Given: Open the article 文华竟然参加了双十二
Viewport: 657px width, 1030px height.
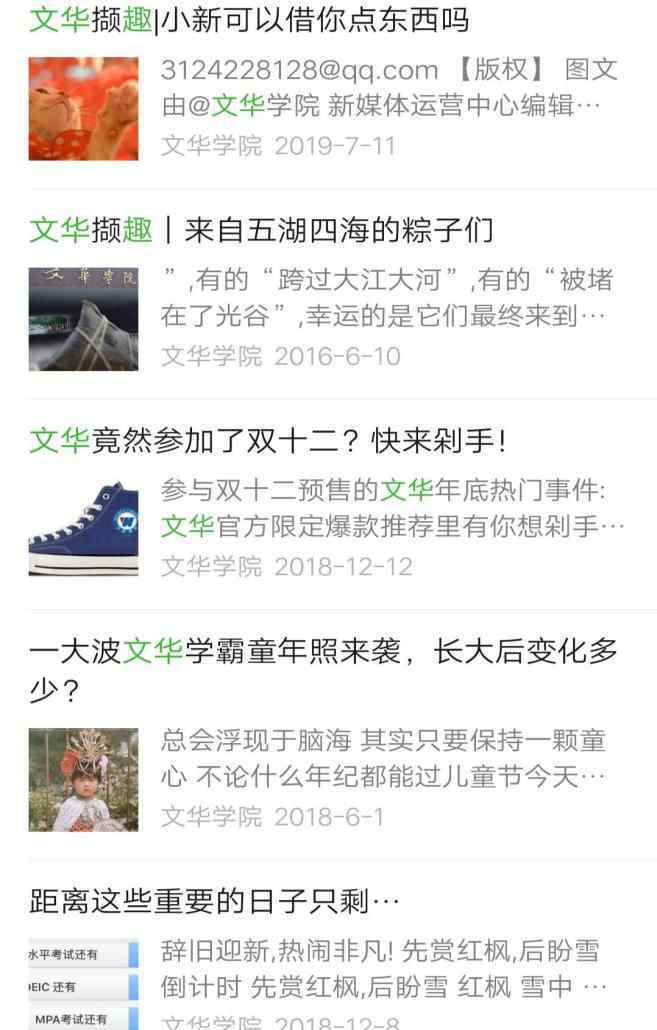Looking at the screenshot, I should (268, 440).
